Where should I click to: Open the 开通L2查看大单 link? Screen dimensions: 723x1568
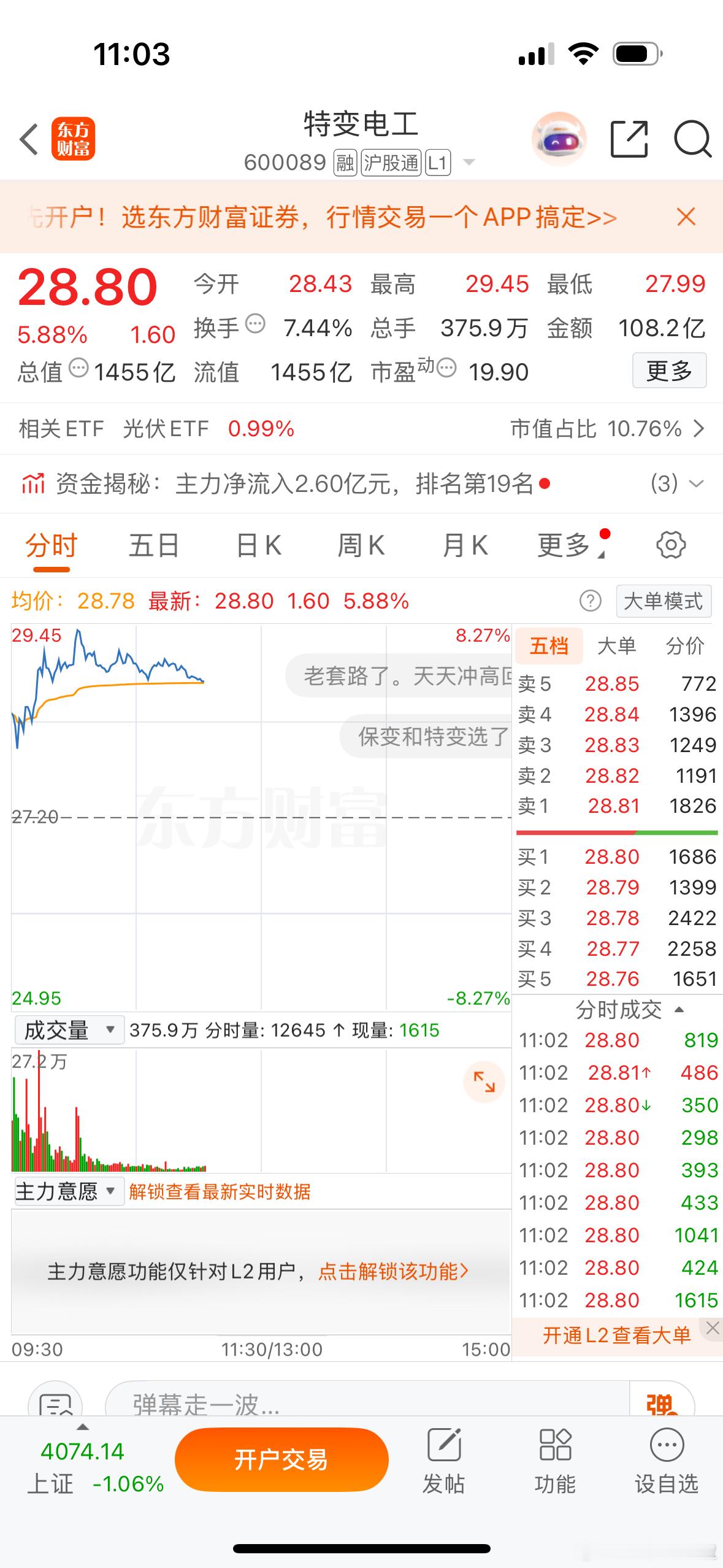[617, 1334]
